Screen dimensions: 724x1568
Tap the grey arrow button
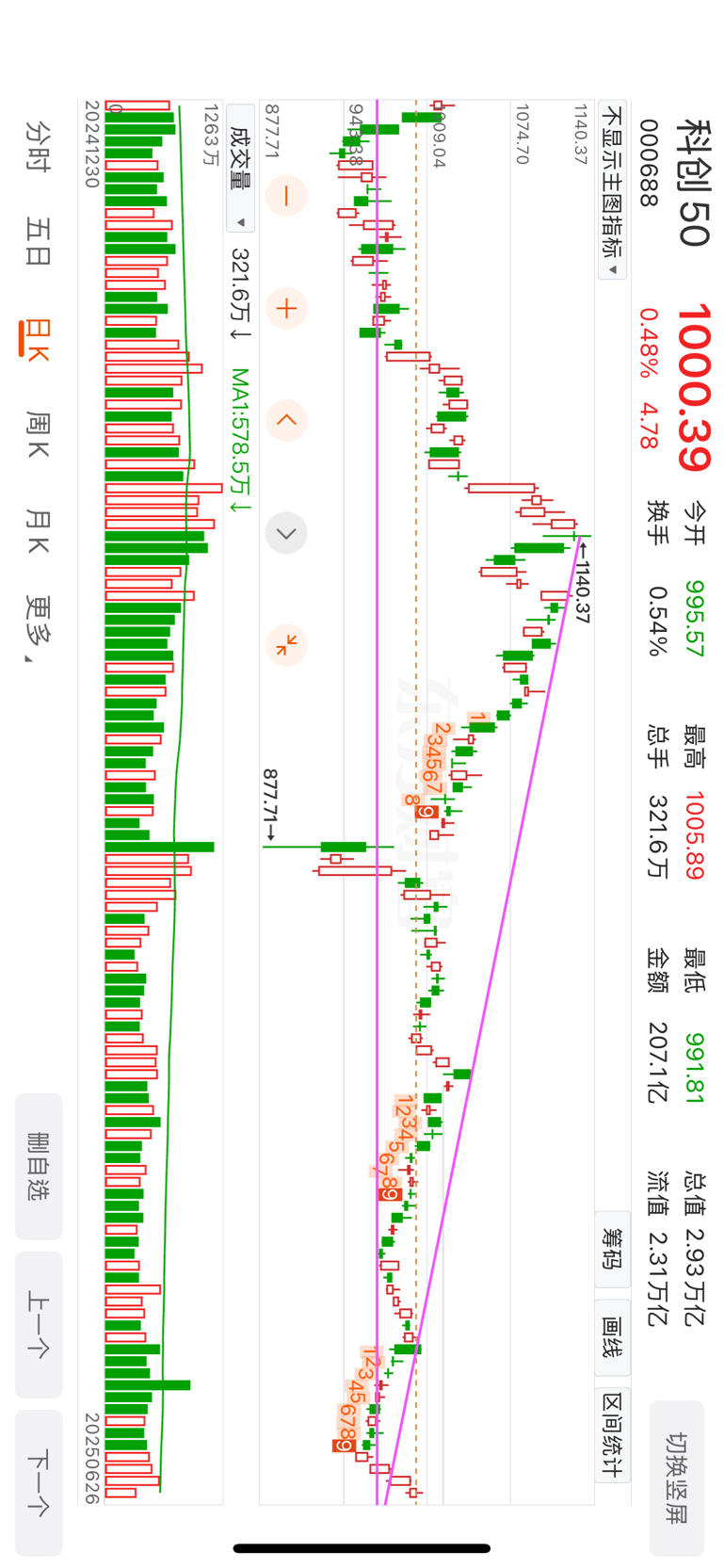tap(286, 533)
